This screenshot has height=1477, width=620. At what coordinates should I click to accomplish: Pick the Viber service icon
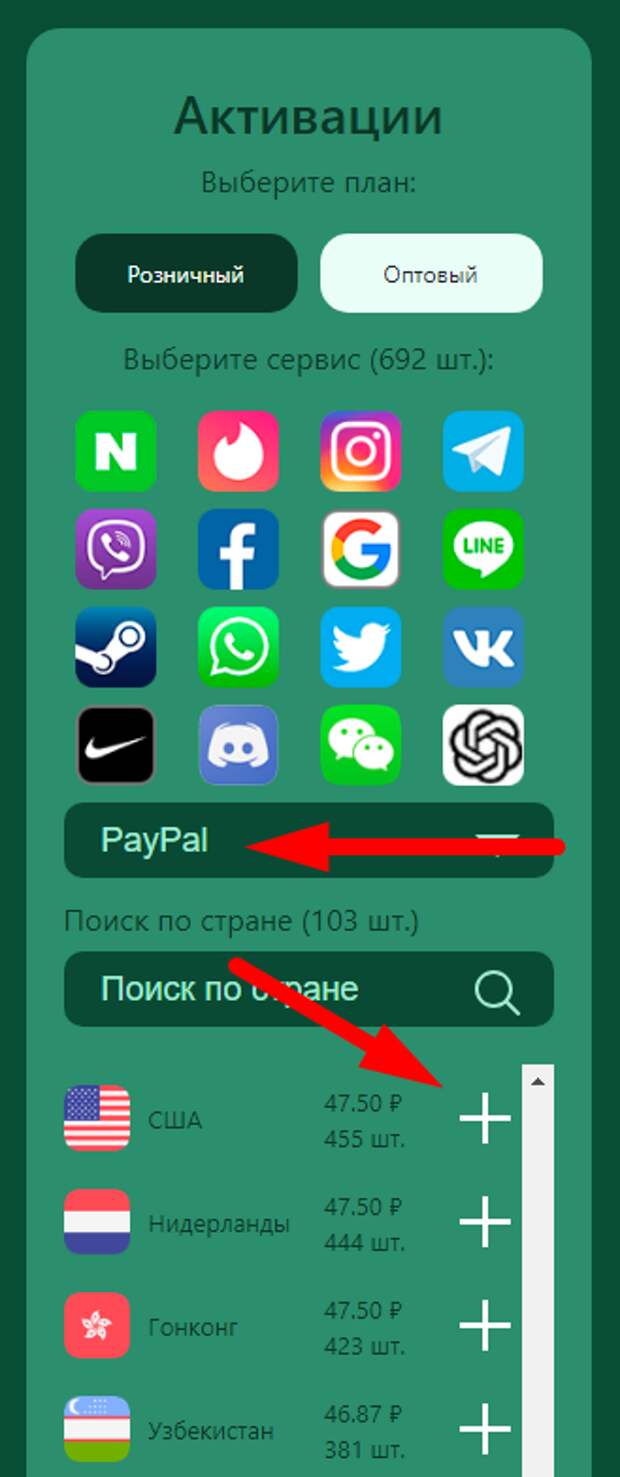pos(116,549)
